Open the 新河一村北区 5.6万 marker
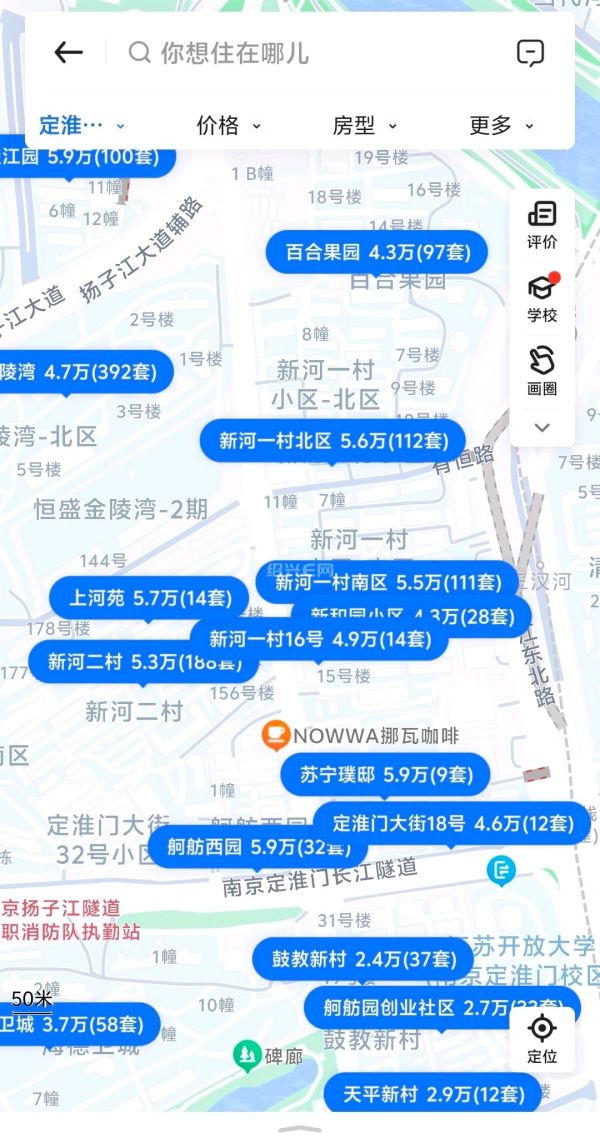This screenshot has width=600, height=1143. (x=333, y=440)
